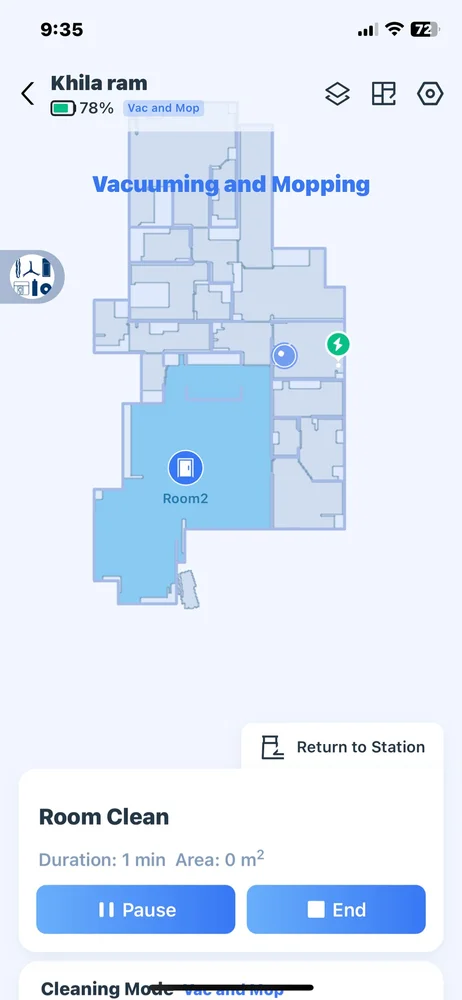Tap Return to Station
This screenshot has height=1000, width=462.
[343, 747]
